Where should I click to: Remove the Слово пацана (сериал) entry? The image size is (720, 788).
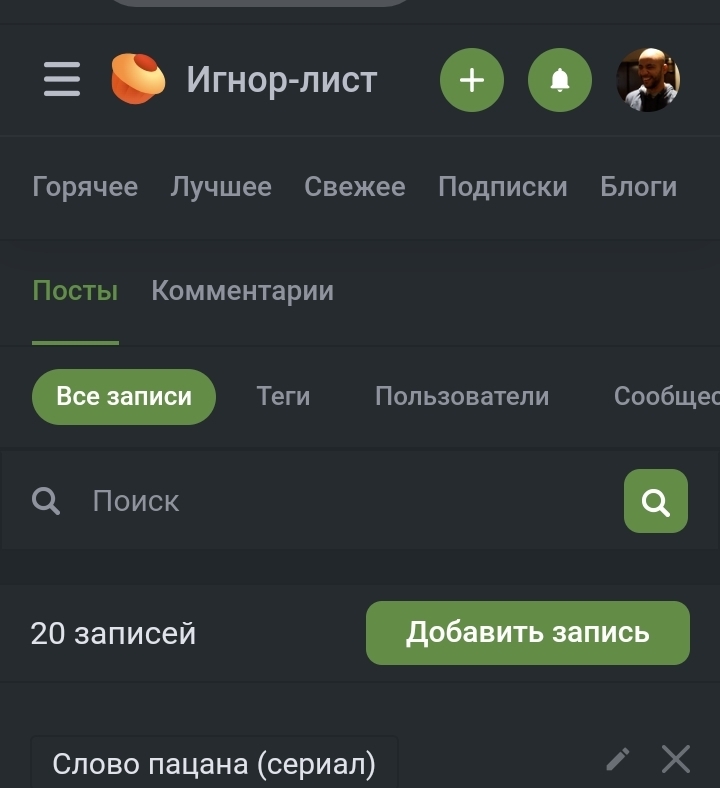[x=676, y=760]
